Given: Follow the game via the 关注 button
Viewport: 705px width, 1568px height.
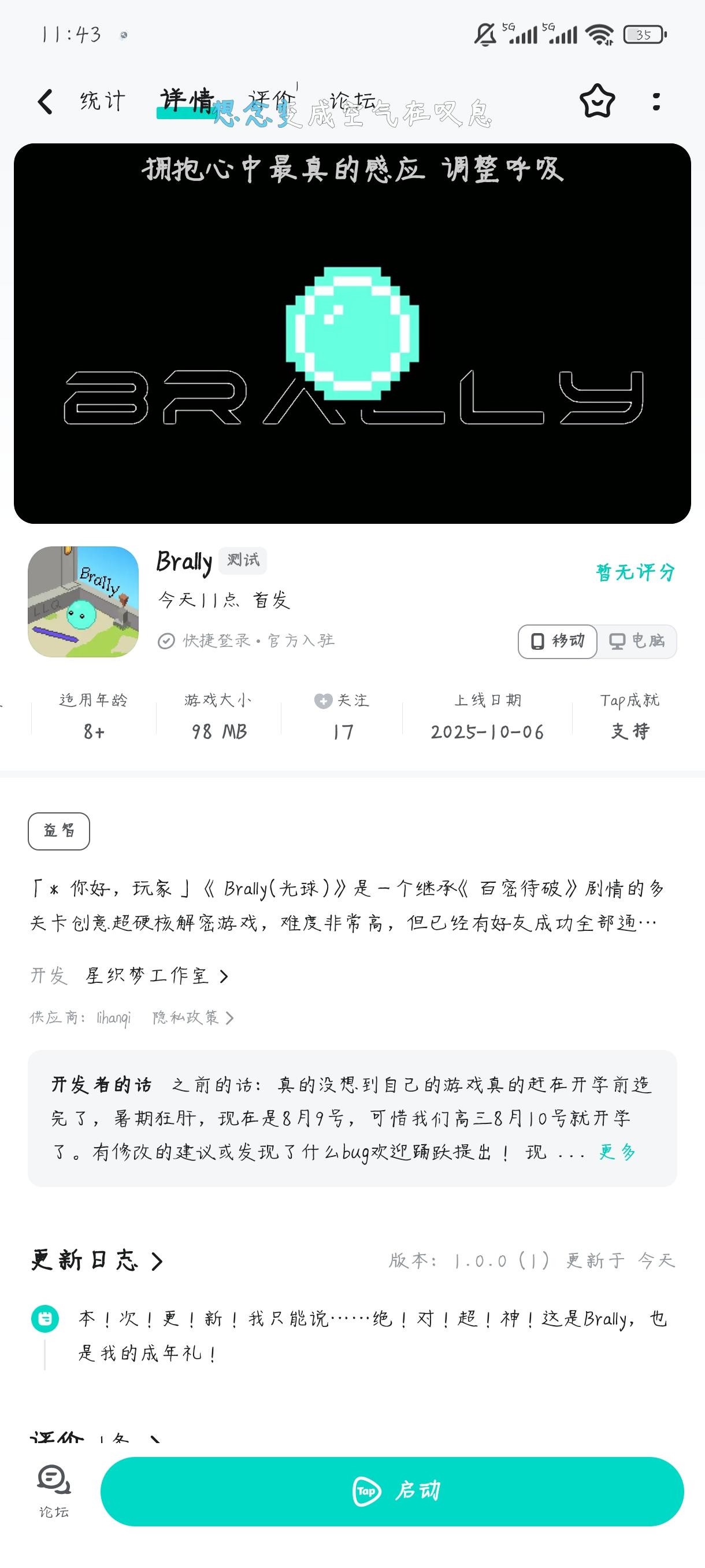Looking at the screenshot, I should (x=342, y=701).
